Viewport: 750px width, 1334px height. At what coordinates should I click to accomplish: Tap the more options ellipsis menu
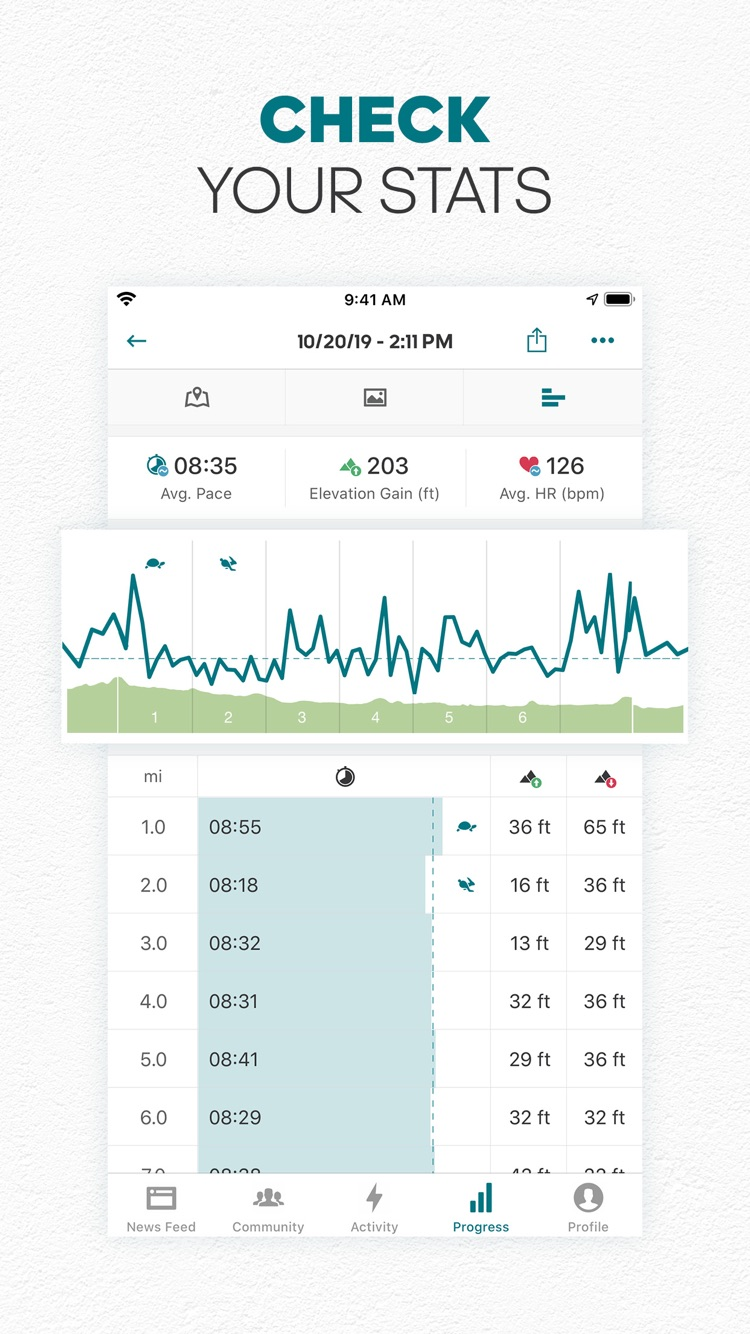click(602, 340)
